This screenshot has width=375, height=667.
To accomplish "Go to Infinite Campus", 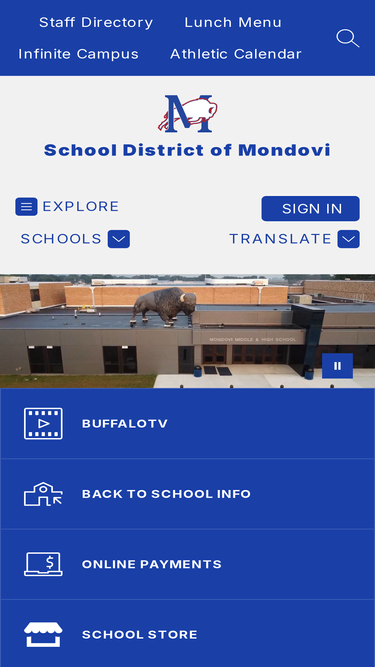I will [x=79, y=54].
